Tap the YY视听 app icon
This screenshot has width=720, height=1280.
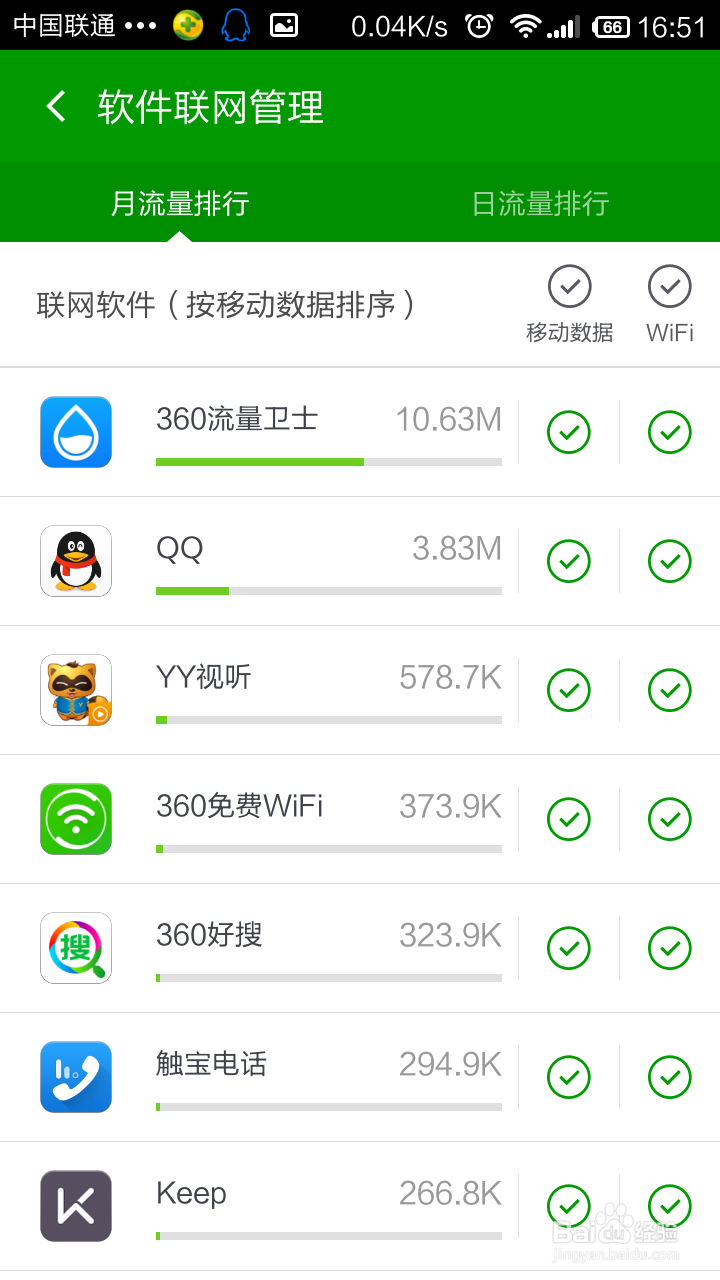click(75, 690)
